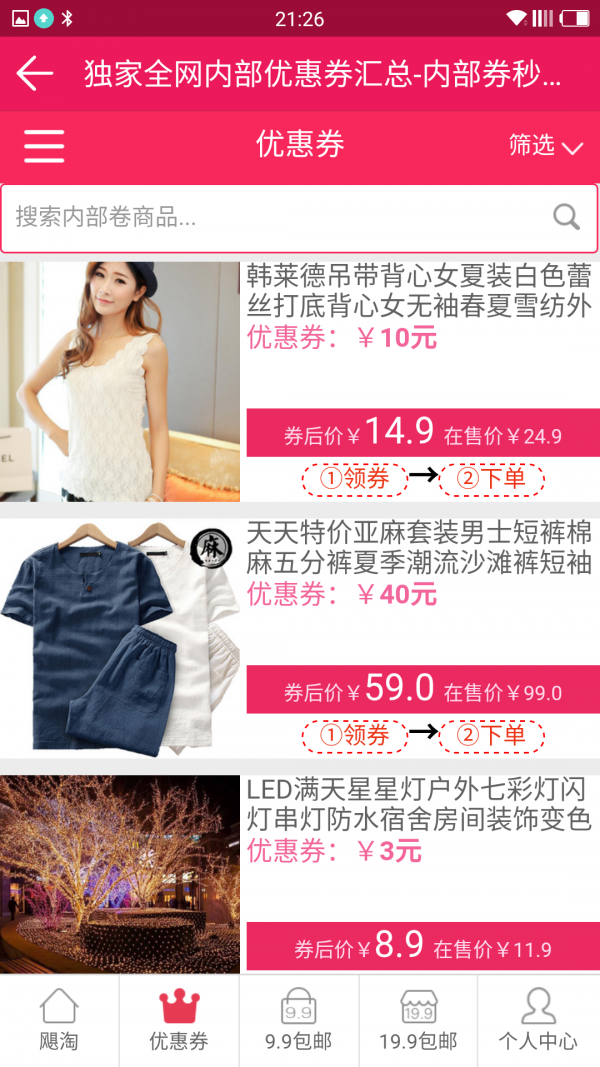Expand the 筛选 filter dropdown
Screen dimensions: 600x1067
546,146
